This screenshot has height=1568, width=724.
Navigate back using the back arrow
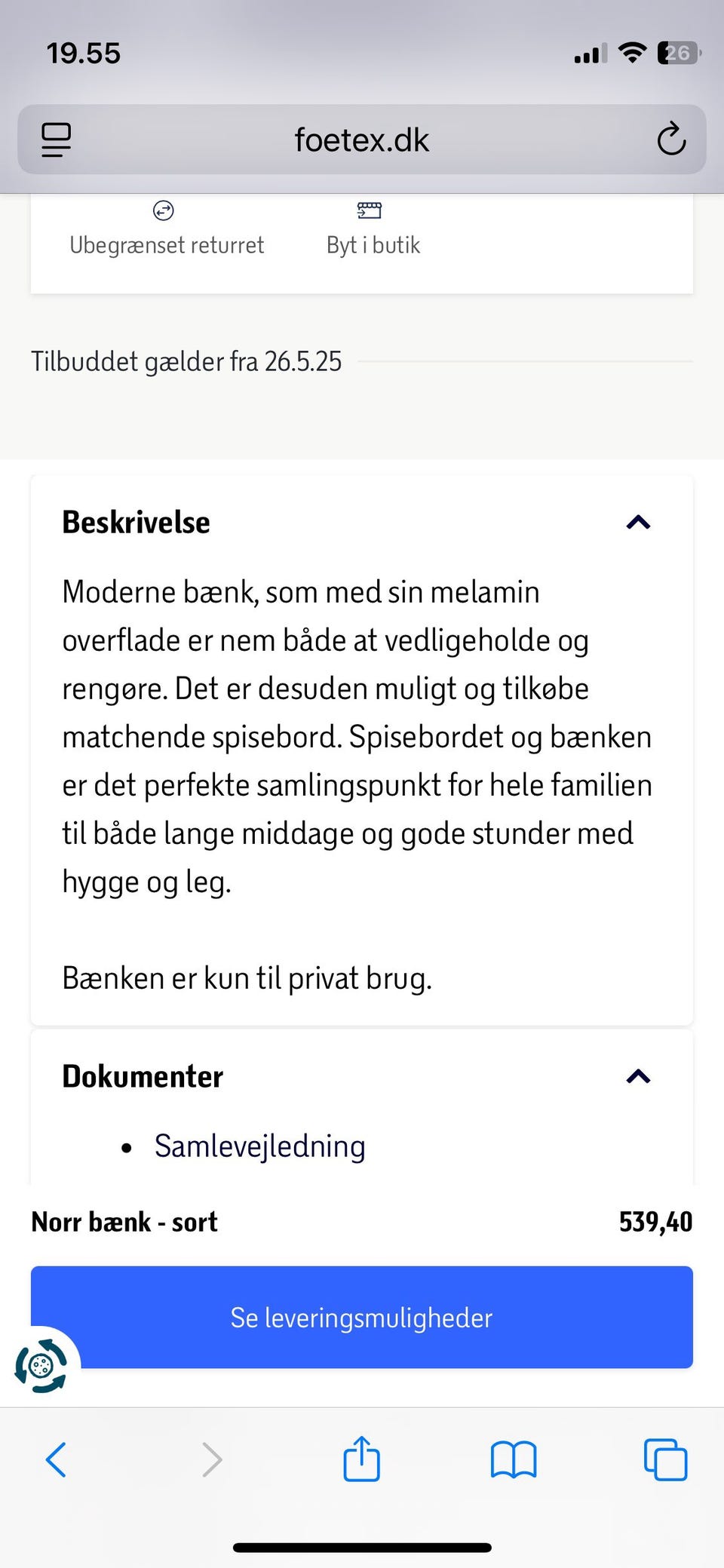(x=57, y=1459)
